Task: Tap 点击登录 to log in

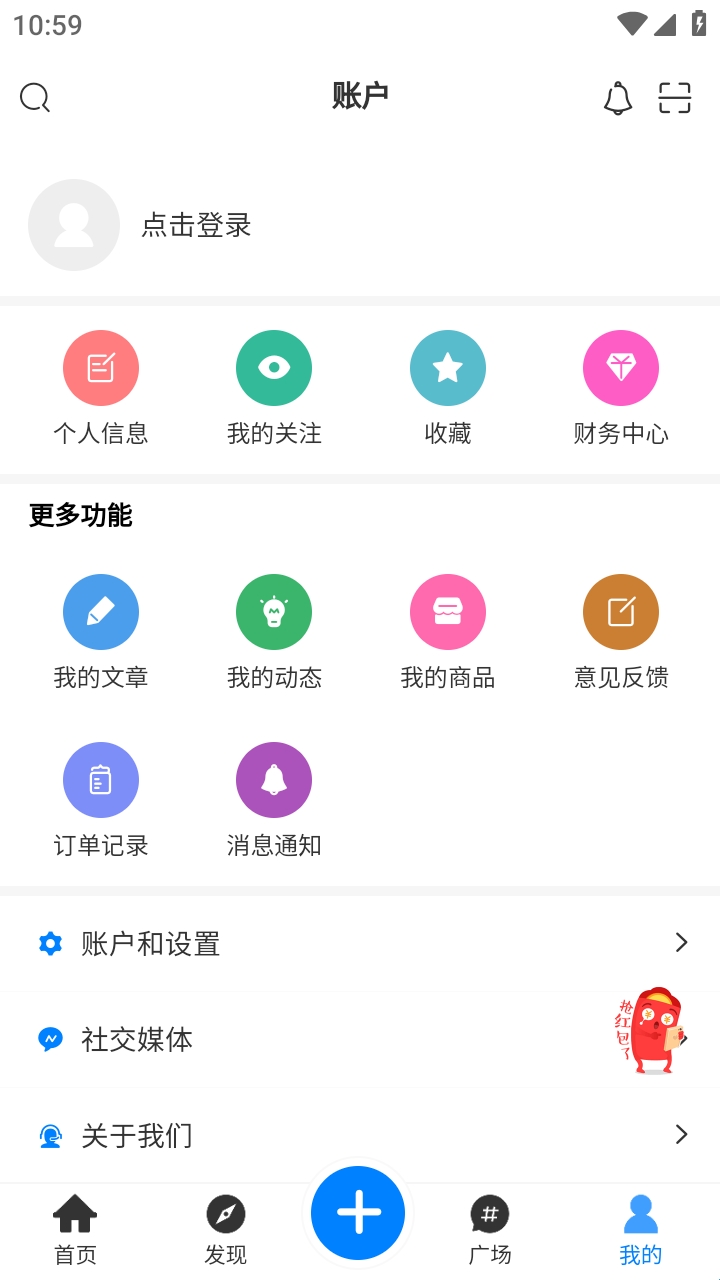Action: 196,225
